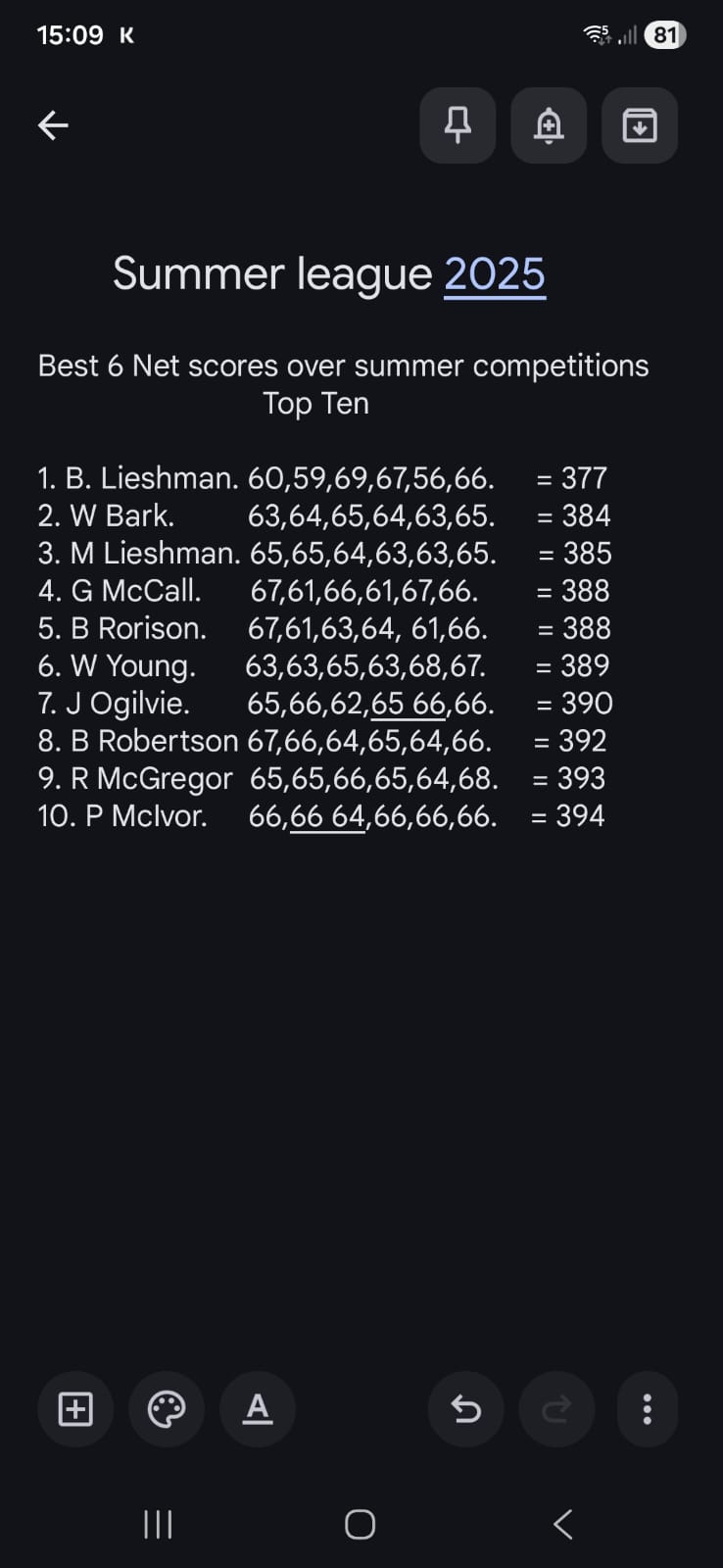The height and width of the screenshot is (1568, 723).
Task: Open the three-dot more options menu
Action: [x=647, y=1409]
